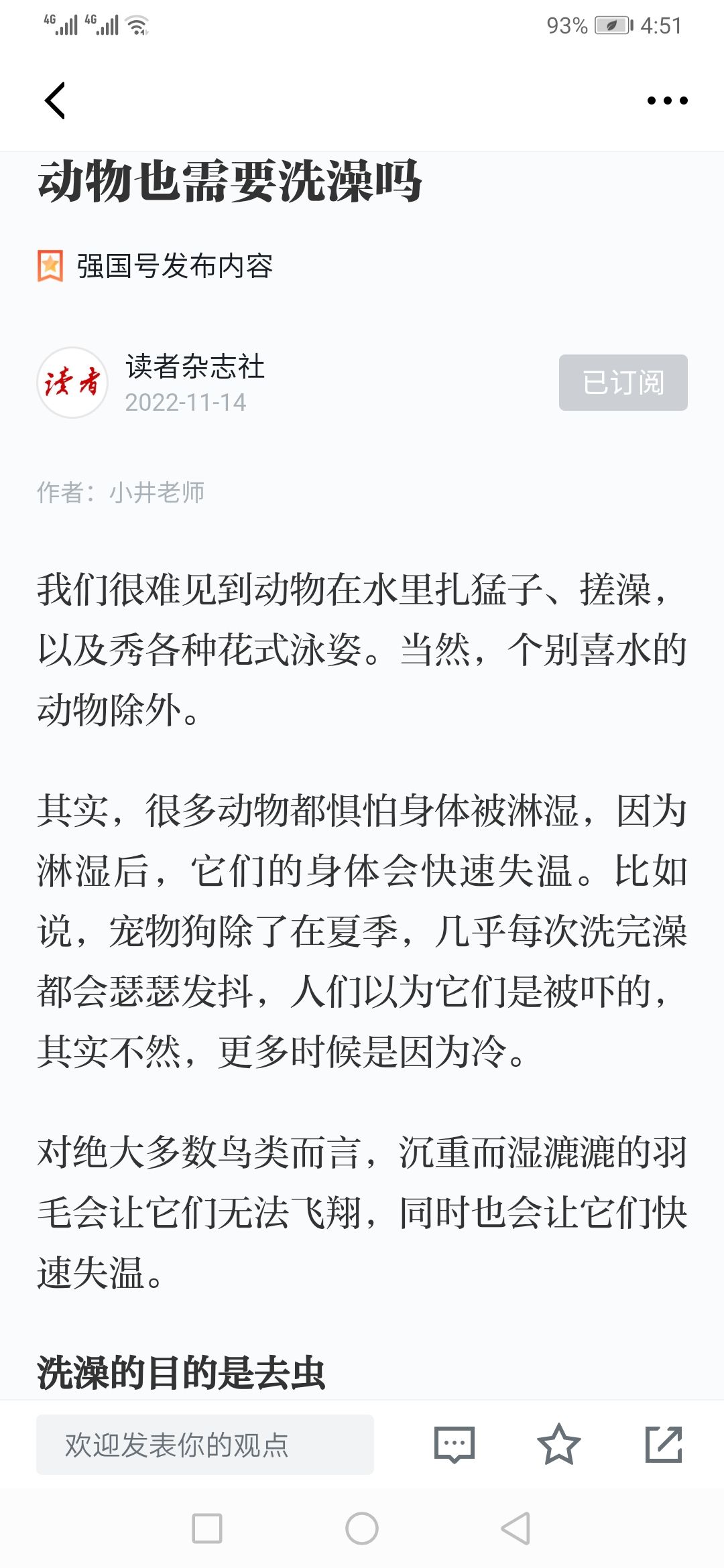724x1568 pixels.
Task: Open the three-dot overflow menu
Action: 667,101
